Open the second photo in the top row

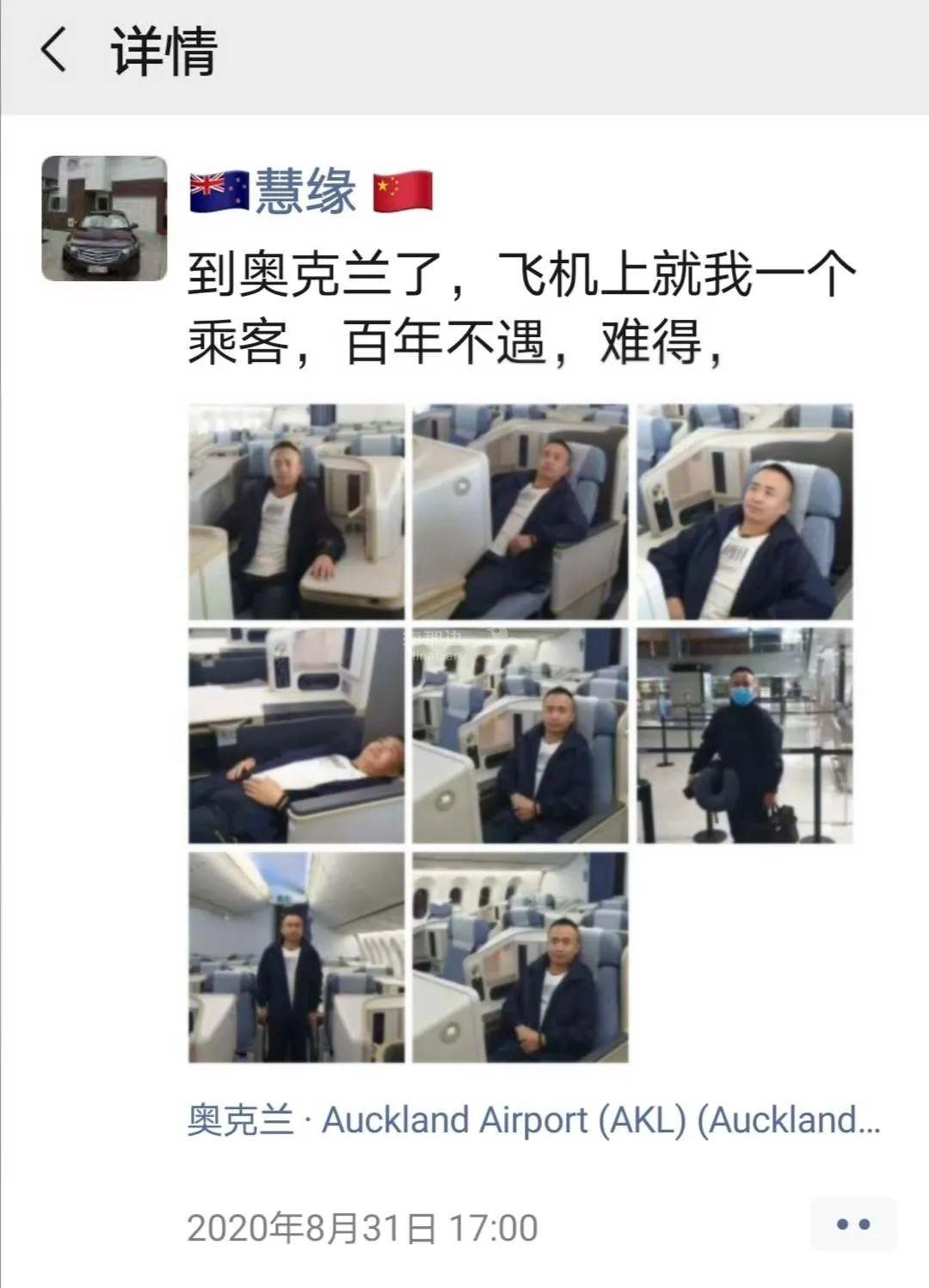[520, 512]
